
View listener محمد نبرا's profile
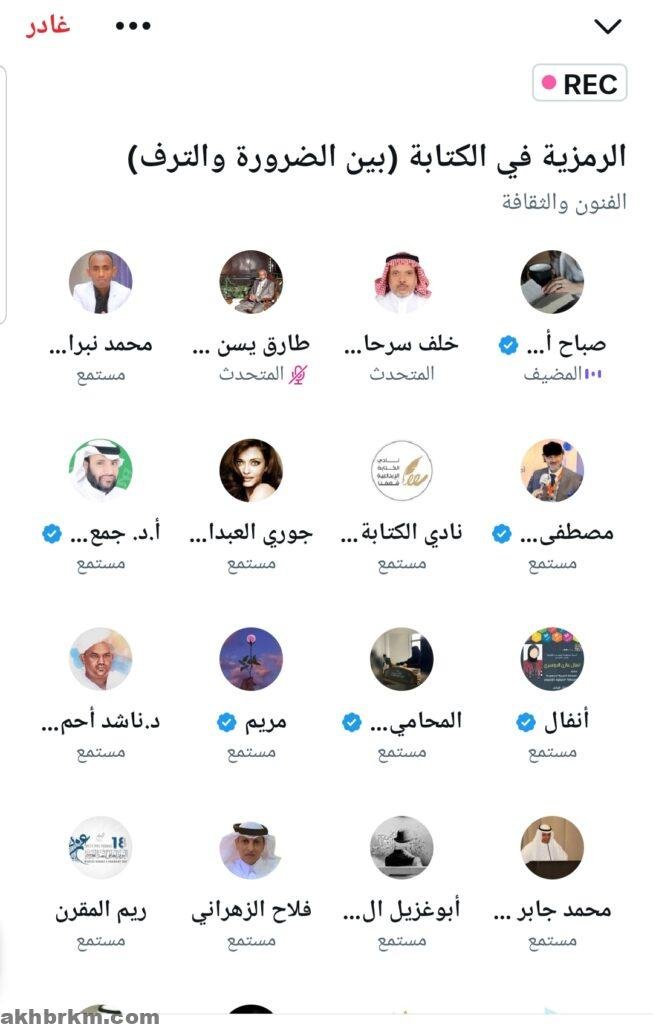click(101, 282)
